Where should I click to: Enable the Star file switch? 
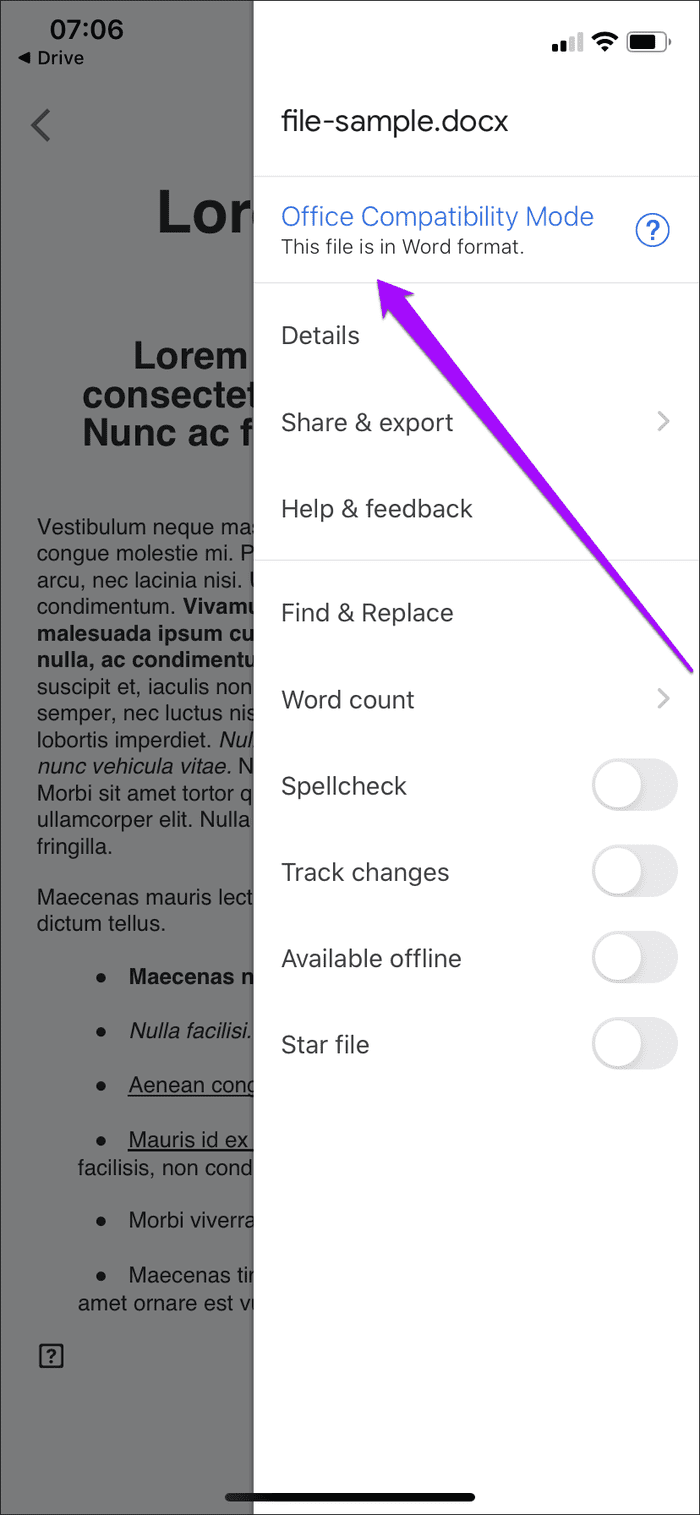tap(634, 1043)
